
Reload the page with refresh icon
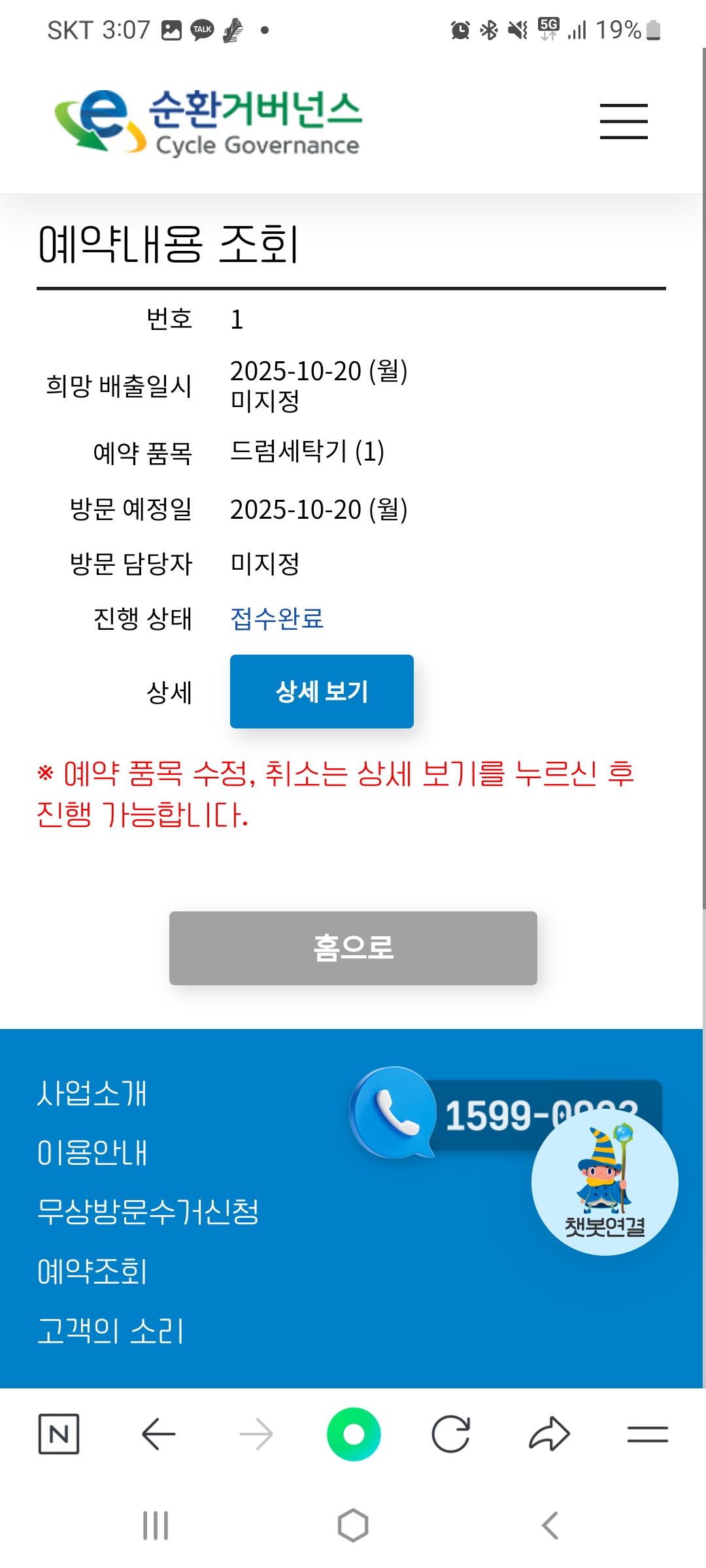(451, 1434)
